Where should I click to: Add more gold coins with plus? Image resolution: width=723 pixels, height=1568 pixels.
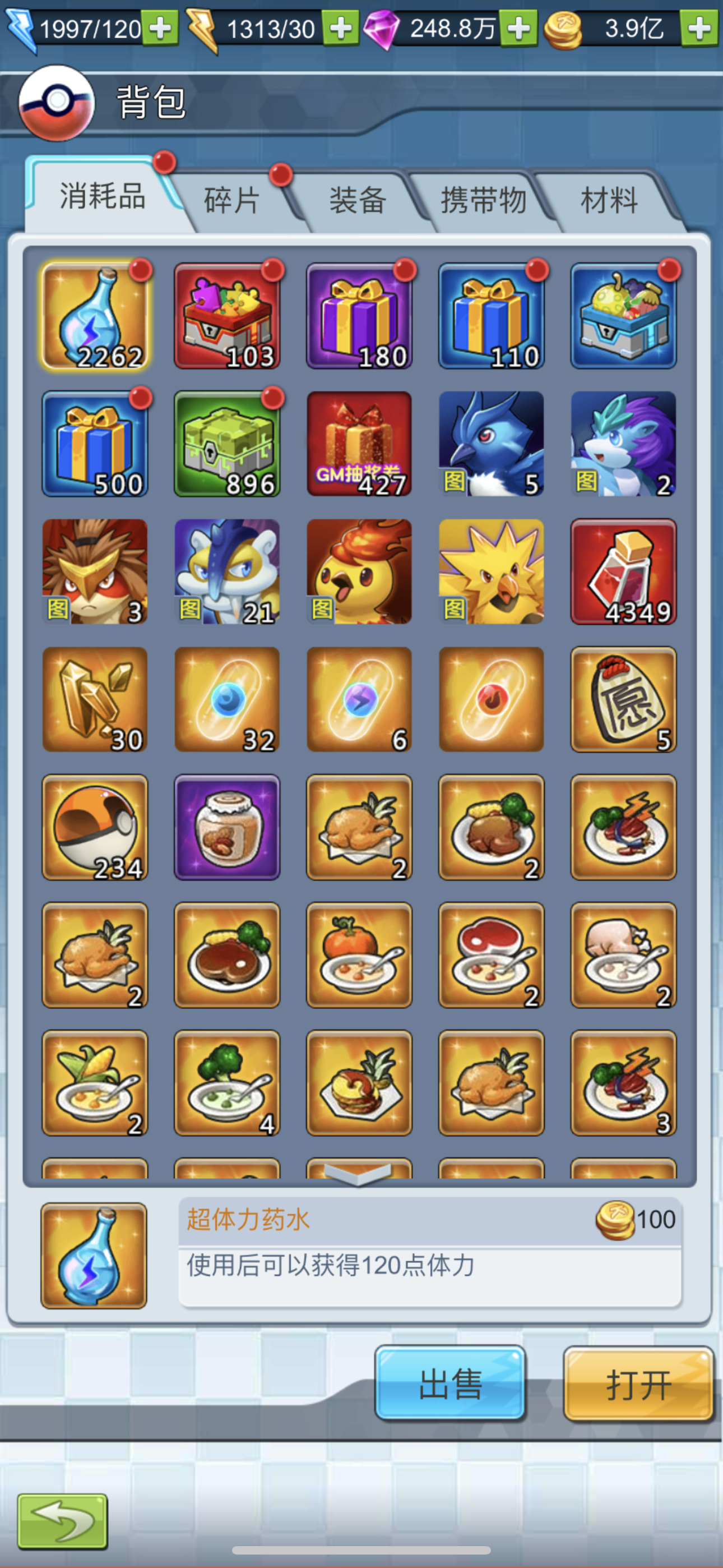(699, 28)
